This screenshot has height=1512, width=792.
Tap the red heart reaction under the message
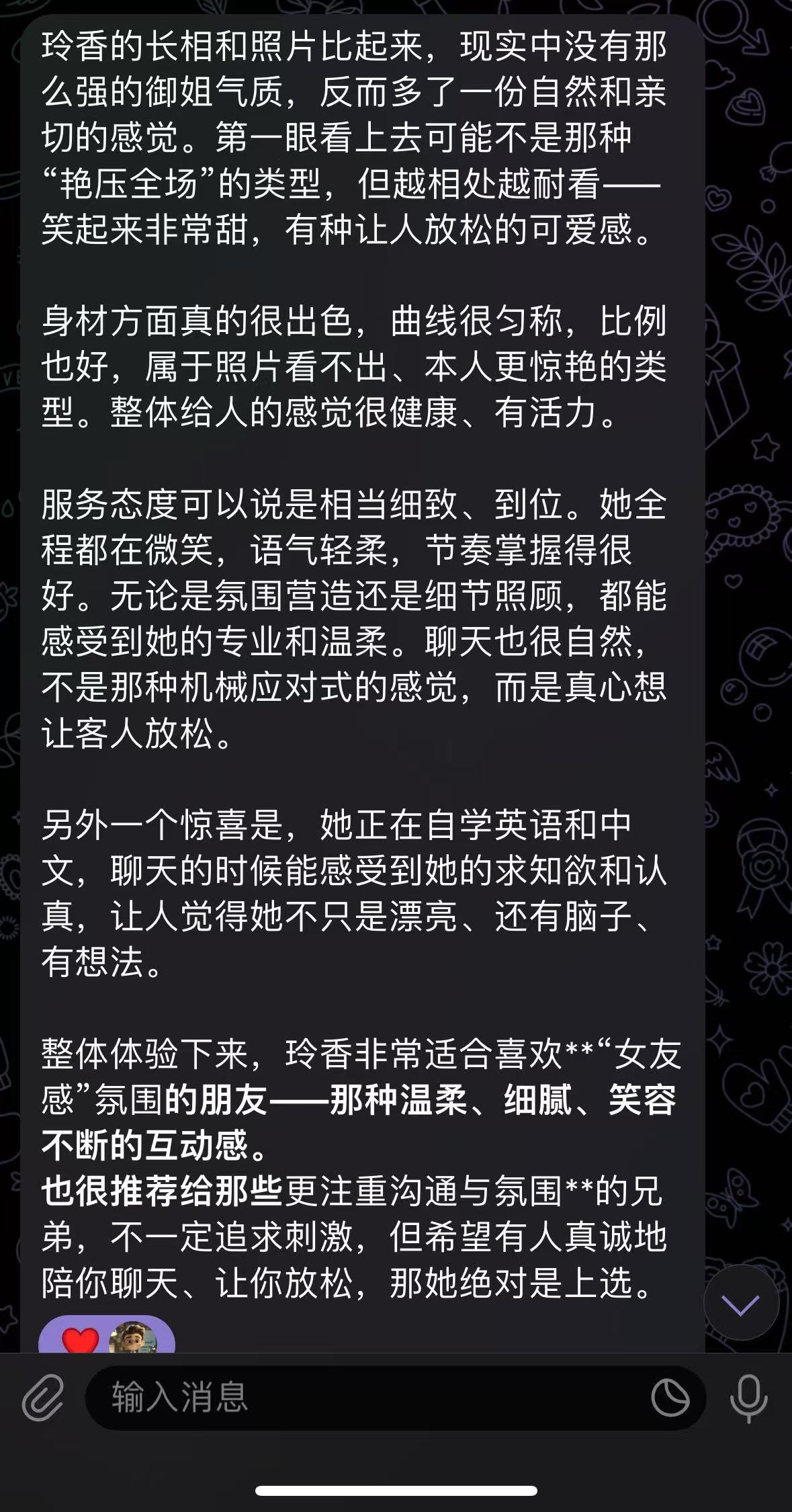tap(81, 1340)
